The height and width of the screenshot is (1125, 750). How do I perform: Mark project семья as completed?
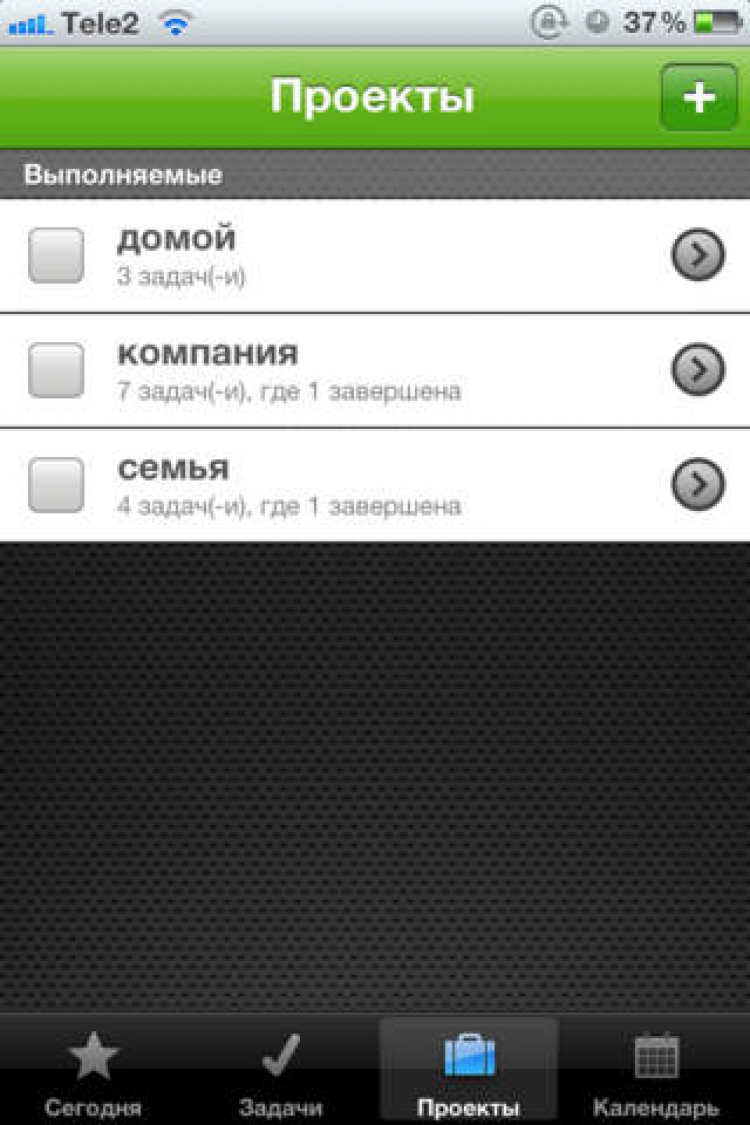(x=55, y=485)
